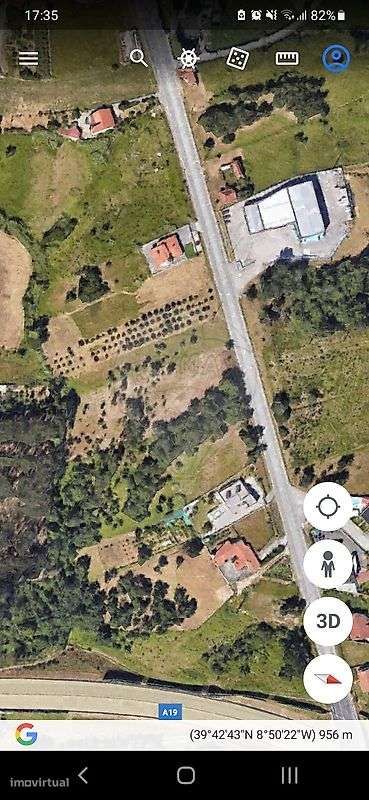Open the measure ruler tool

287,58
